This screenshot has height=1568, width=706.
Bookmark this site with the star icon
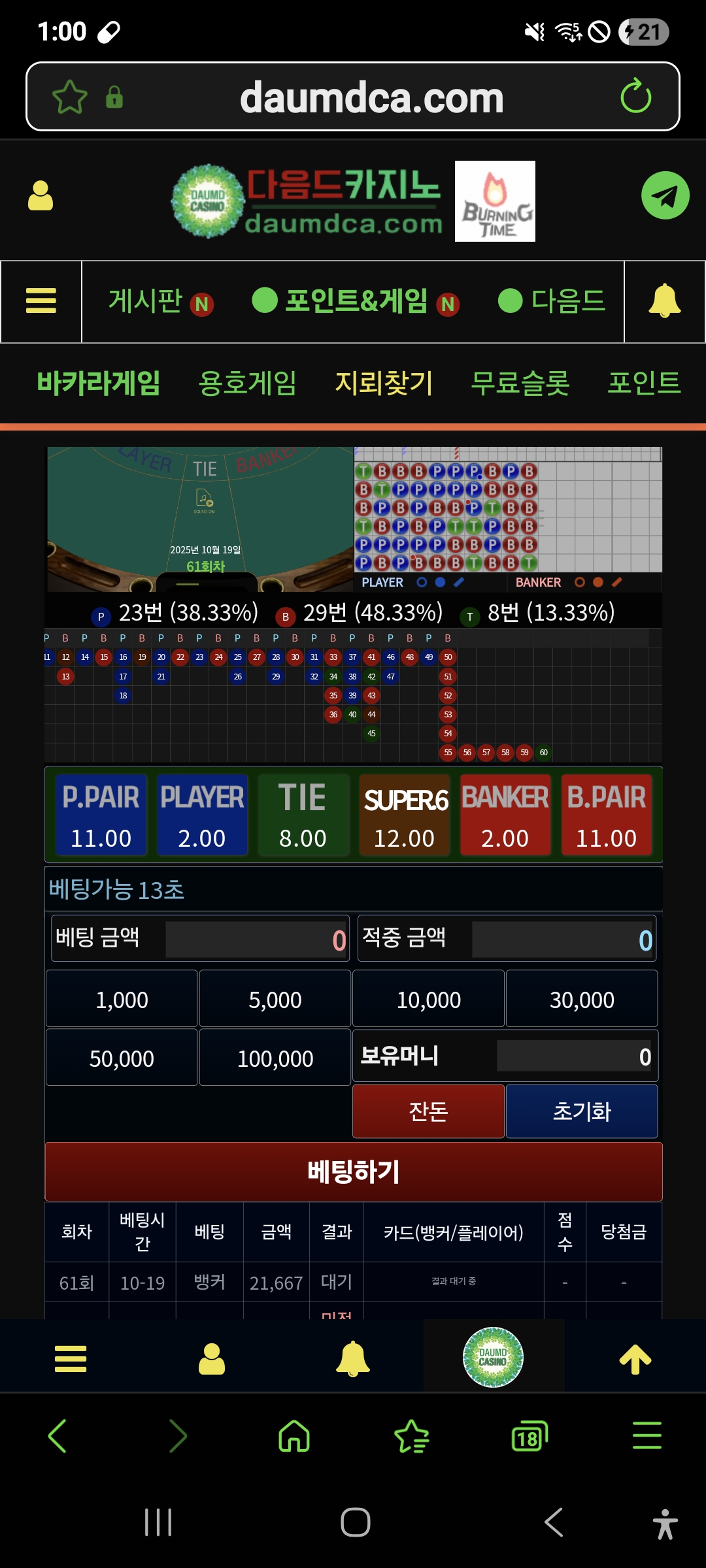pyautogui.click(x=69, y=97)
